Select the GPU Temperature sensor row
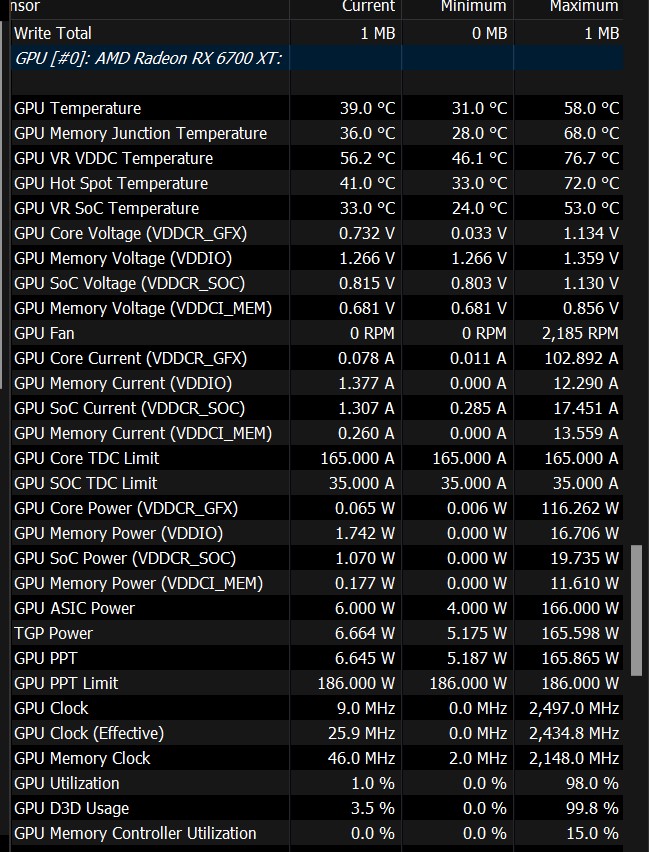The image size is (649, 852). click(x=78, y=108)
